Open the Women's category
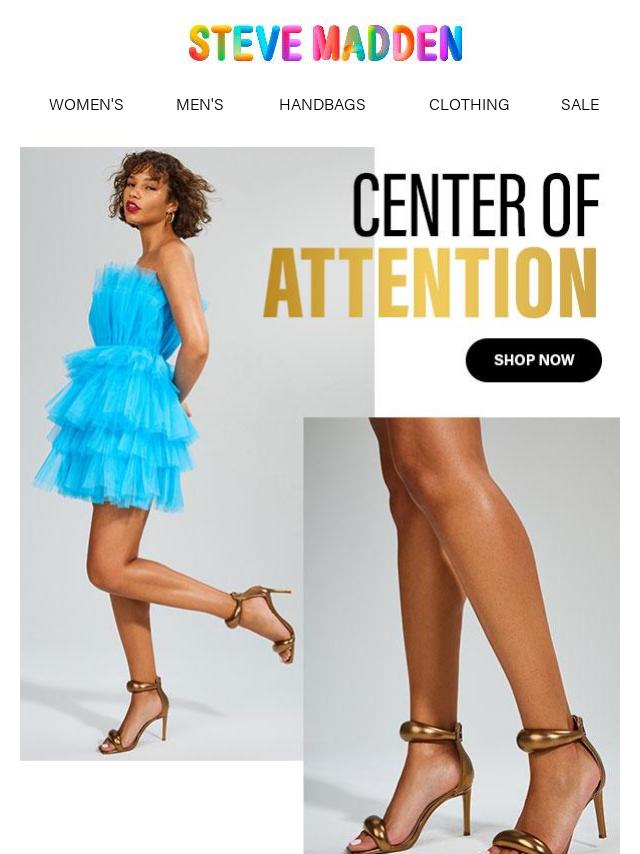 pyautogui.click(x=86, y=105)
